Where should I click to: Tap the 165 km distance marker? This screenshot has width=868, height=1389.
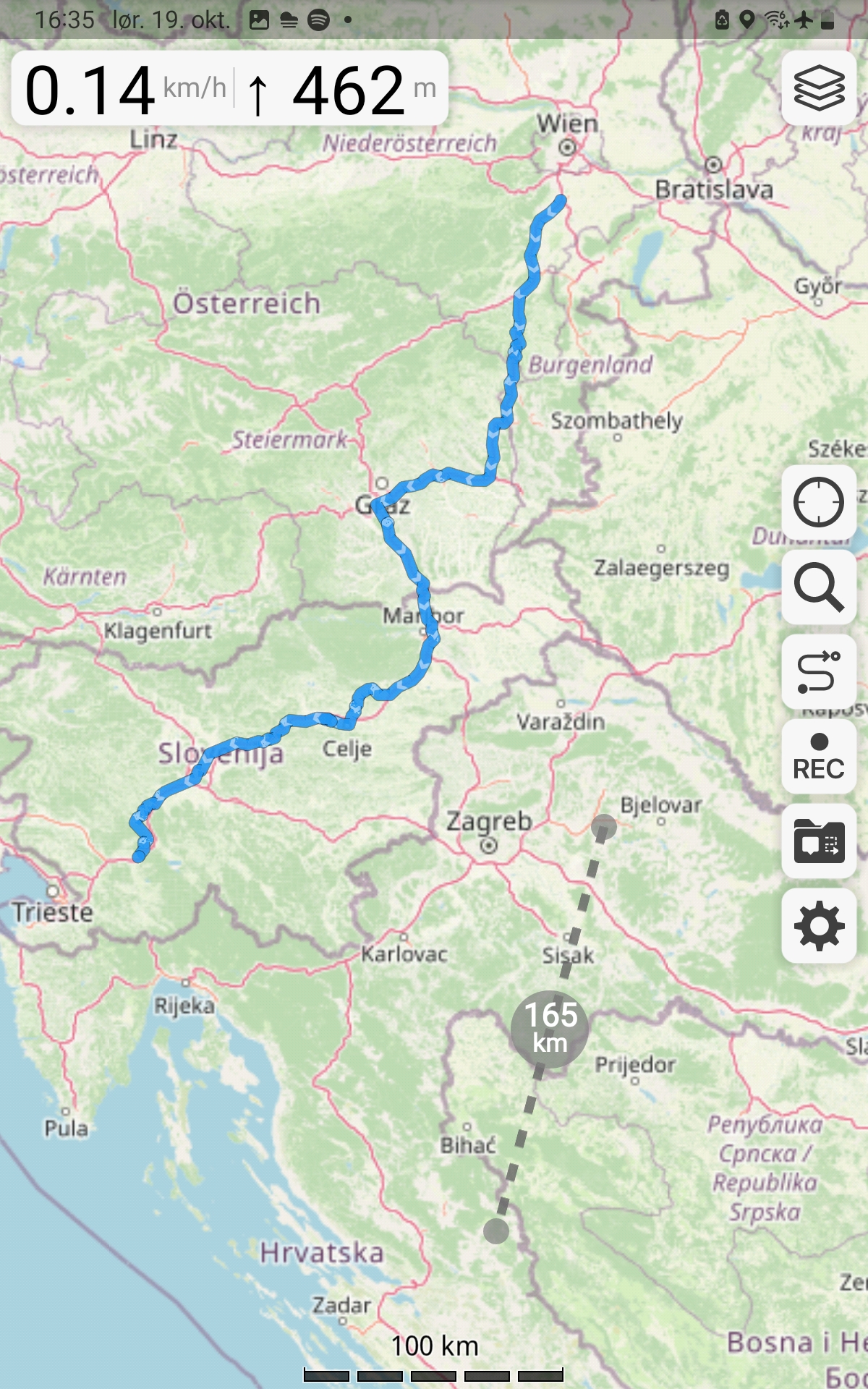tap(550, 1029)
